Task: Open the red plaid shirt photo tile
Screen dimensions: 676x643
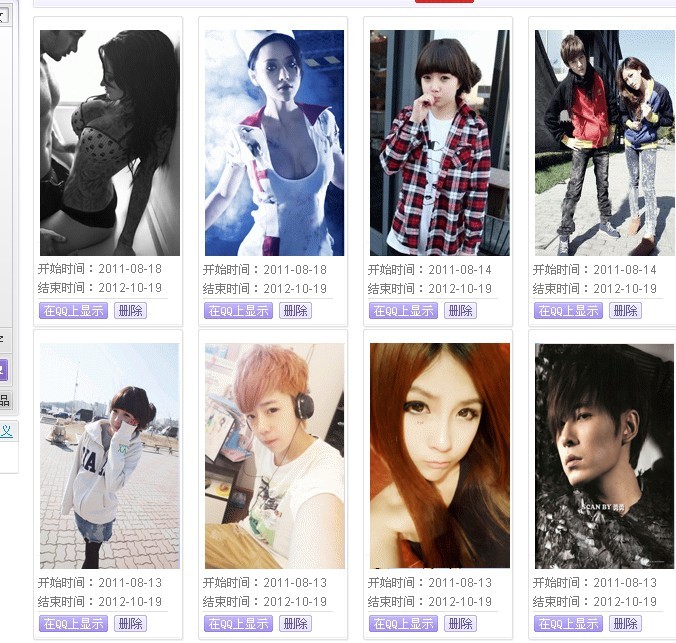Action: point(439,143)
